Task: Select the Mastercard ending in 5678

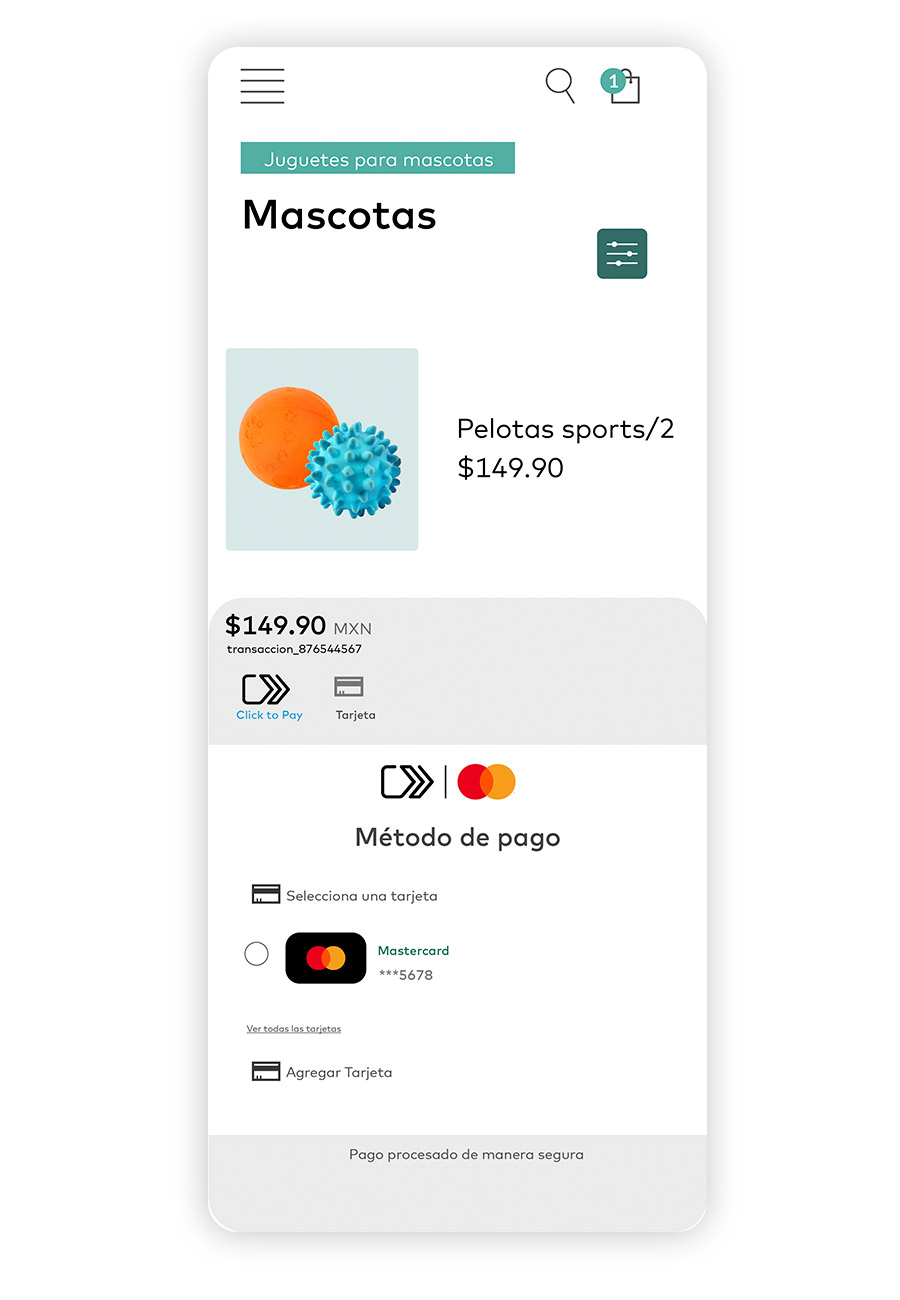Action: pos(257,954)
